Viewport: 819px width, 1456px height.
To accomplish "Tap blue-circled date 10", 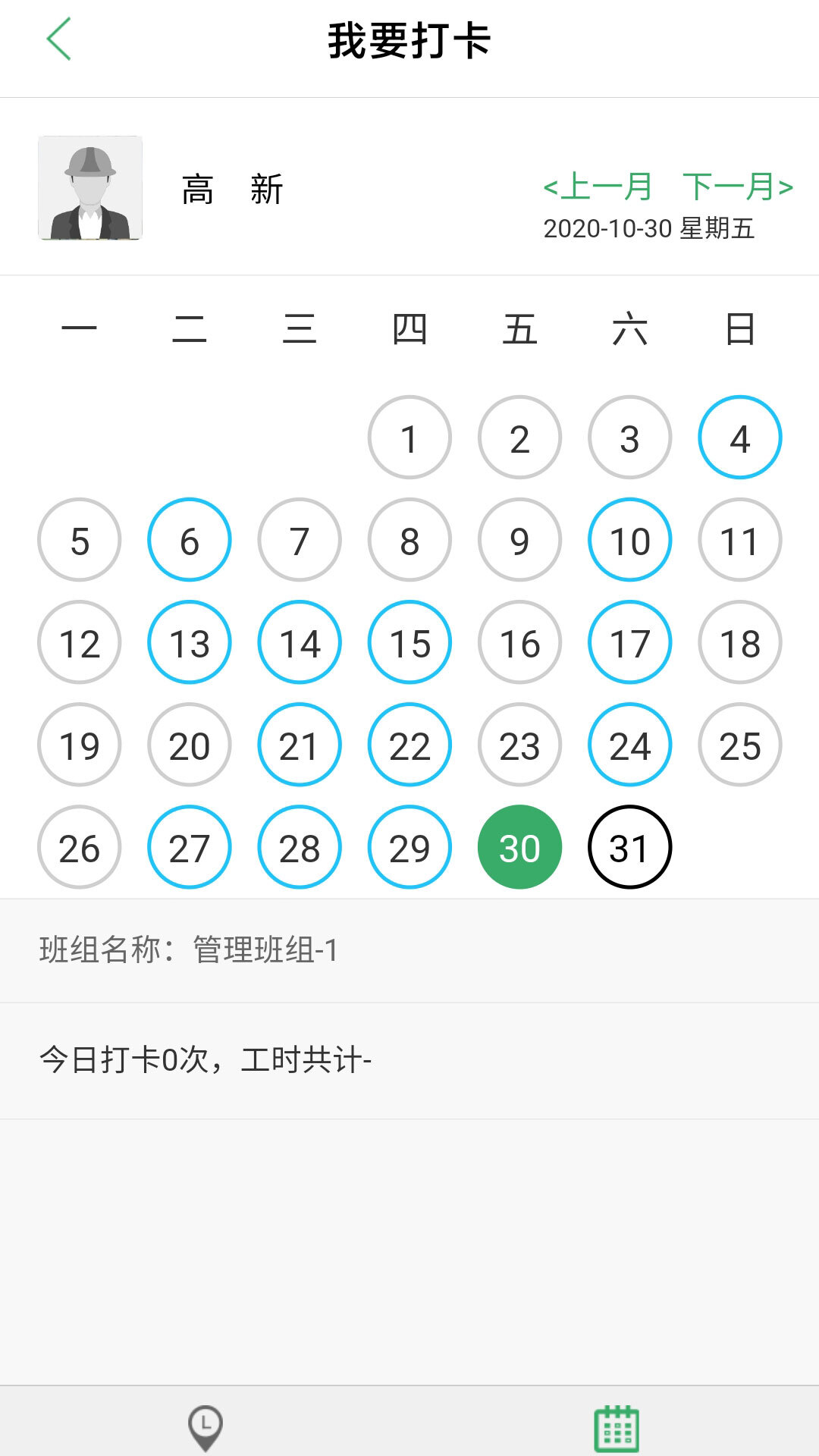I will pyautogui.click(x=629, y=540).
